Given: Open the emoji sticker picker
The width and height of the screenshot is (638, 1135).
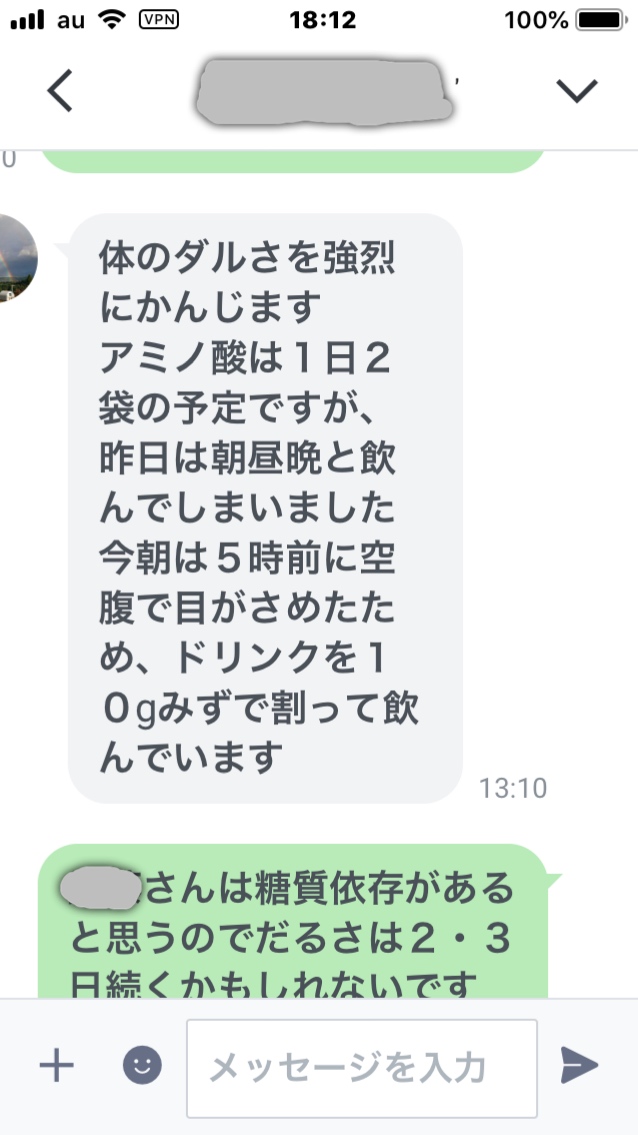Looking at the screenshot, I should pos(142,1065).
